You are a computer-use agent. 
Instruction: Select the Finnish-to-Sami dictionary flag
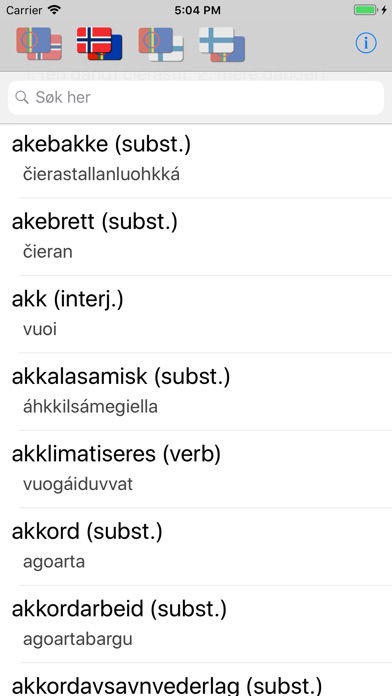tap(222, 44)
